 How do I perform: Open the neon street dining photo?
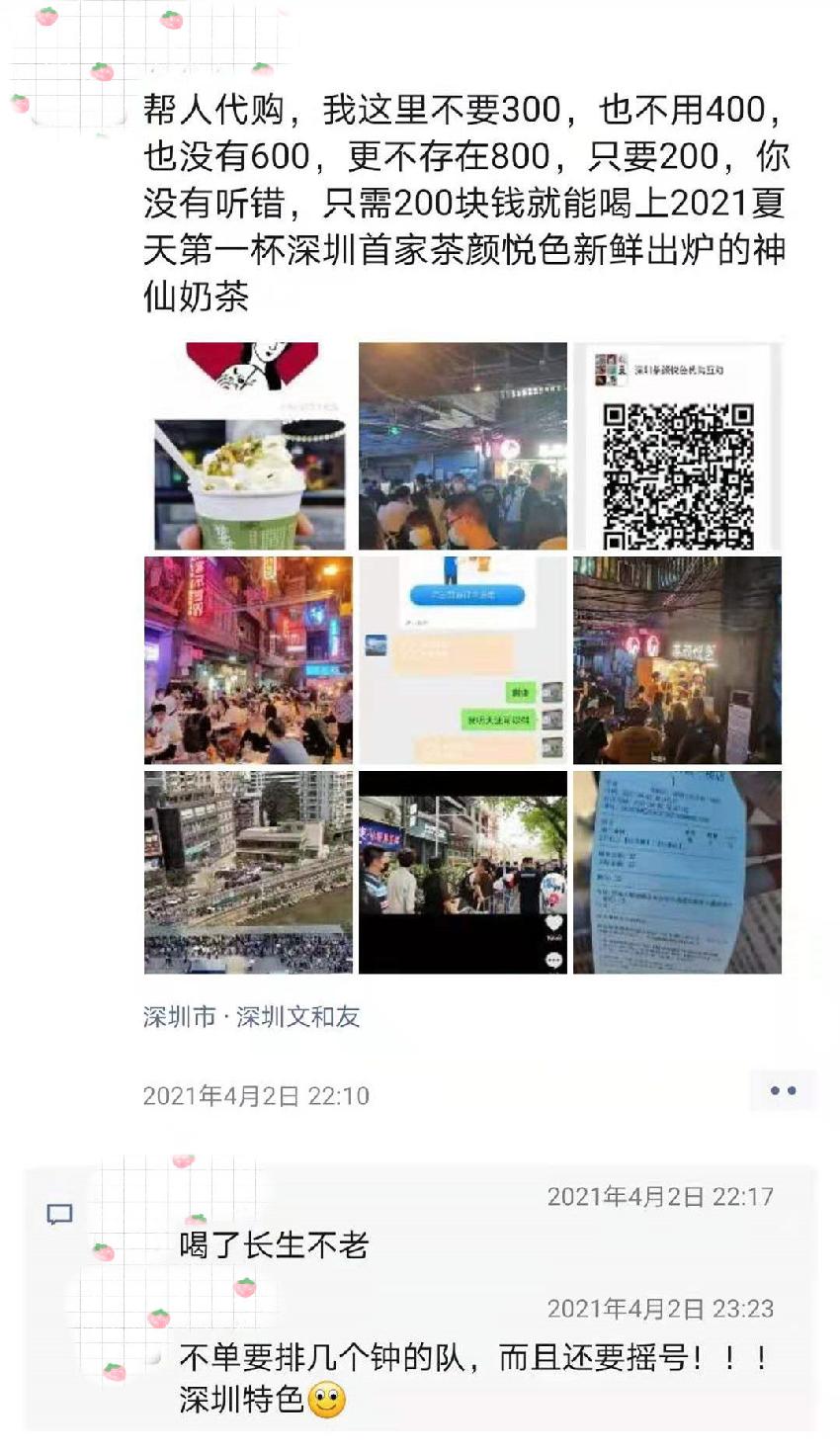[249, 660]
